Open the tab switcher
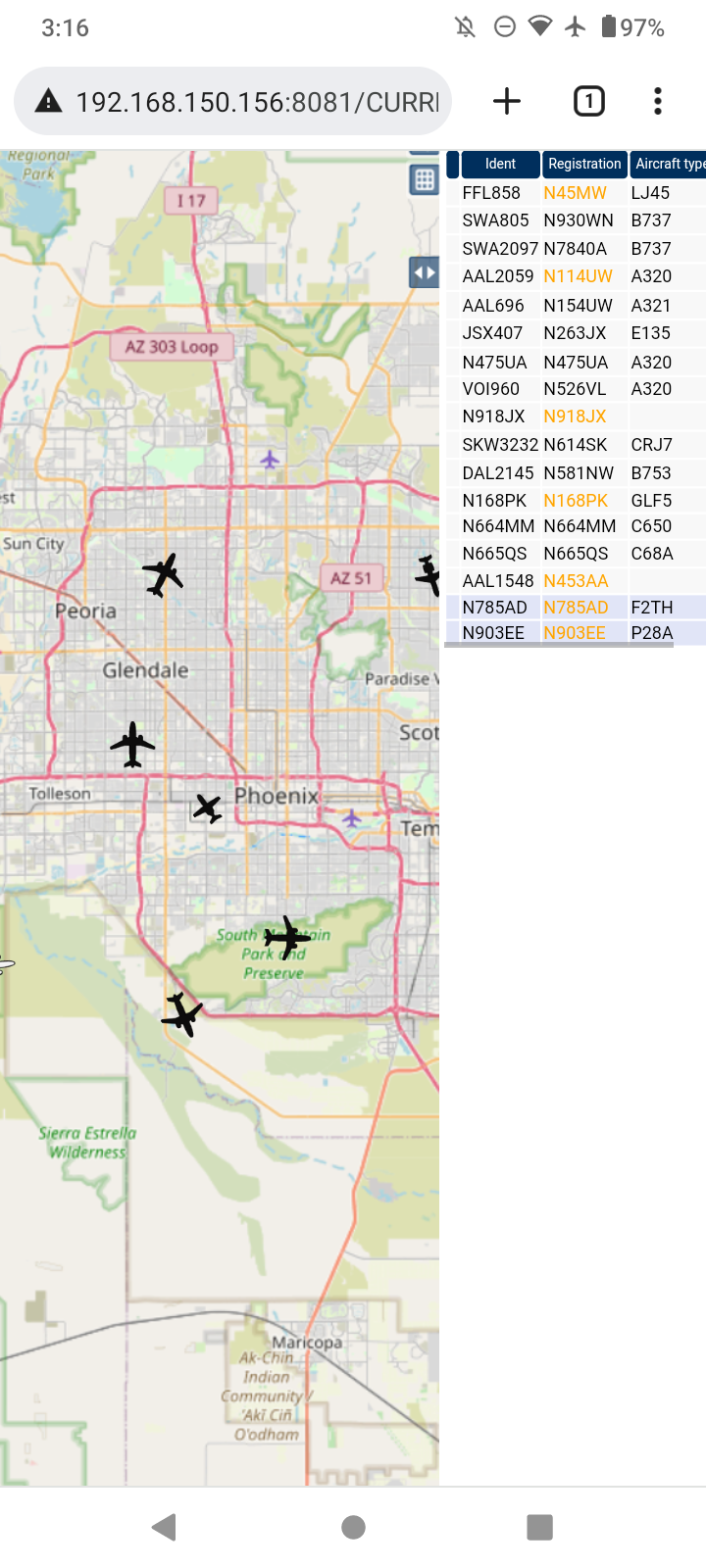 click(588, 101)
